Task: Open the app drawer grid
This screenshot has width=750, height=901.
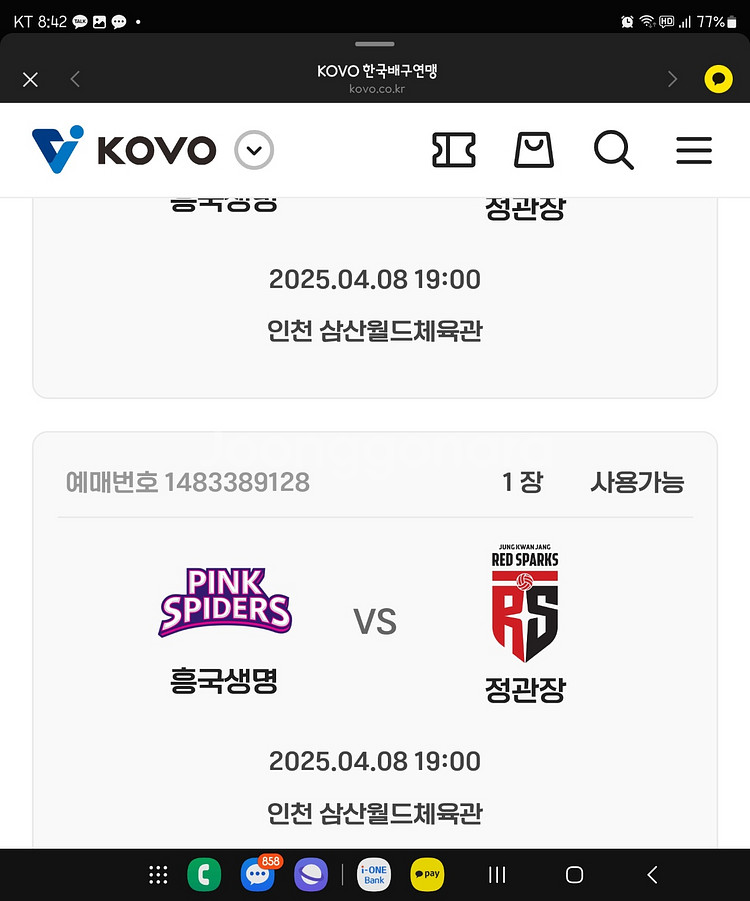Action: [158, 875]
